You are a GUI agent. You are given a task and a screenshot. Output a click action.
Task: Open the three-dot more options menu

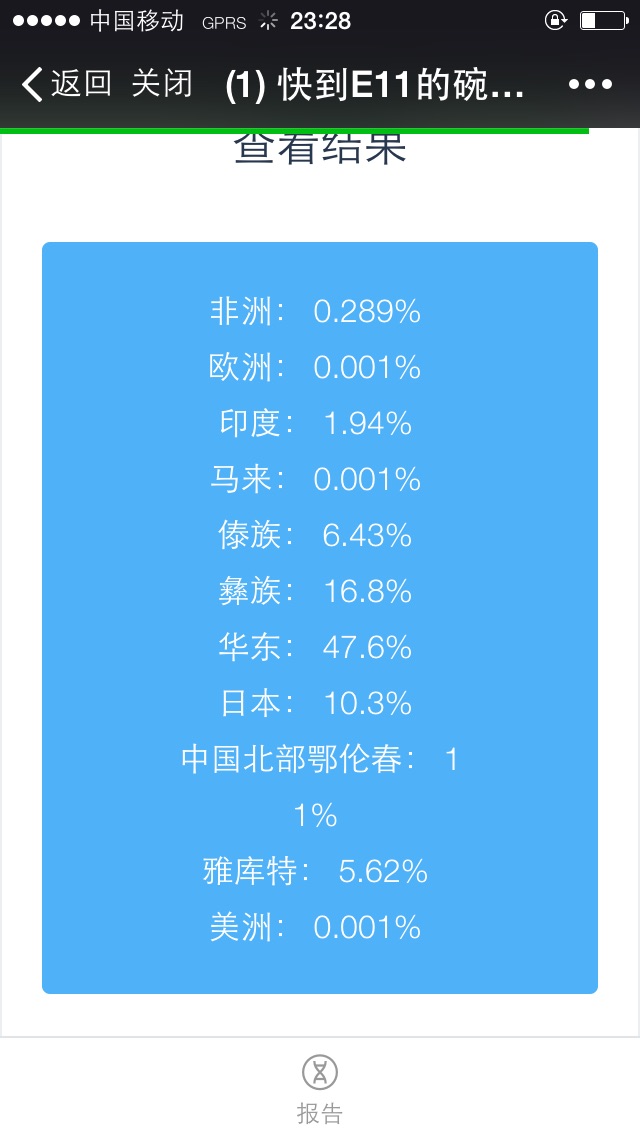click(x=590, y=85)
